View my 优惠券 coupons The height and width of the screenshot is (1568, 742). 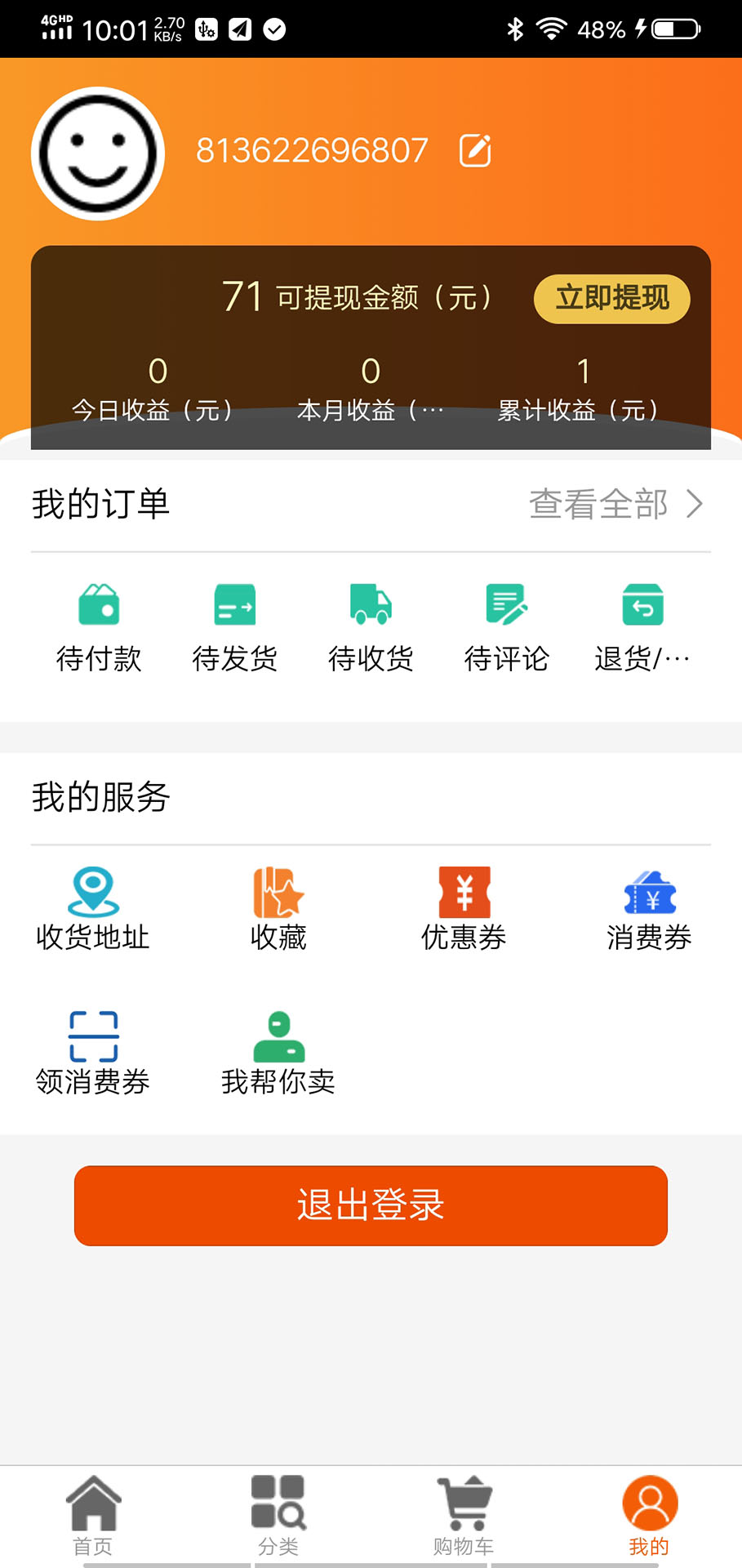[x=464, y=908]
